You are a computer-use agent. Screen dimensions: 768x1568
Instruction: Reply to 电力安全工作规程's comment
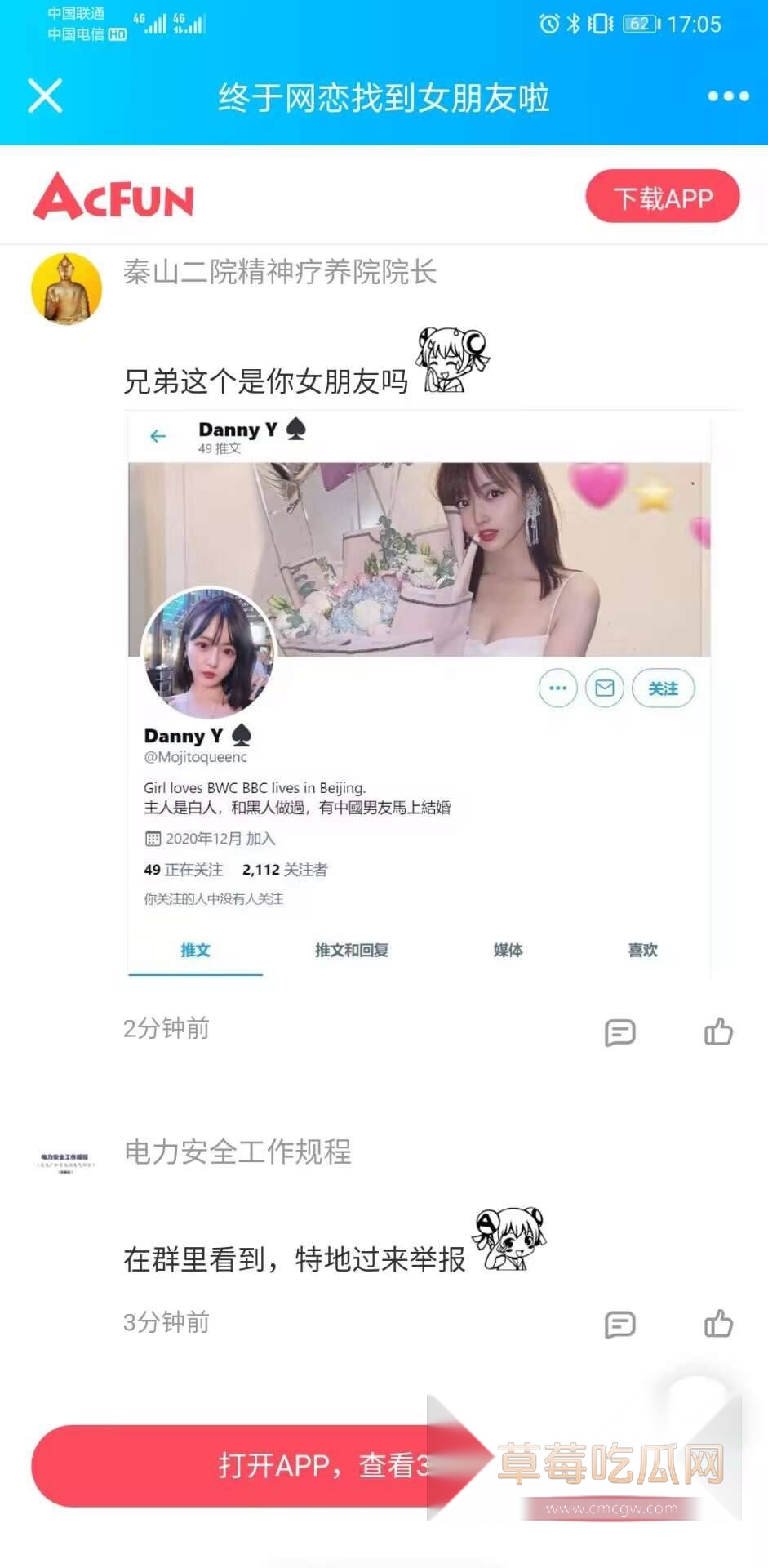pos(619,1324)
